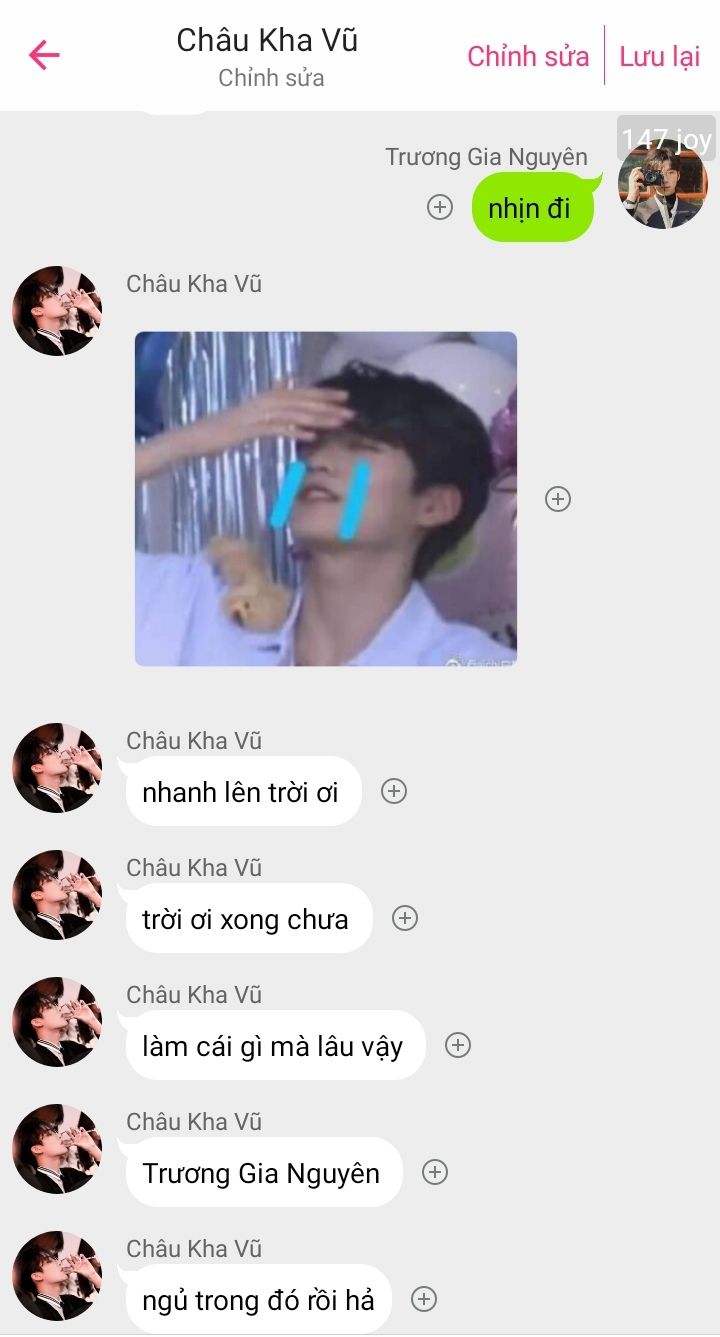Tap plus beside "ngủ trong đó rồi hả"
Screen dimensions: 720x1337
coord(424,1299)
